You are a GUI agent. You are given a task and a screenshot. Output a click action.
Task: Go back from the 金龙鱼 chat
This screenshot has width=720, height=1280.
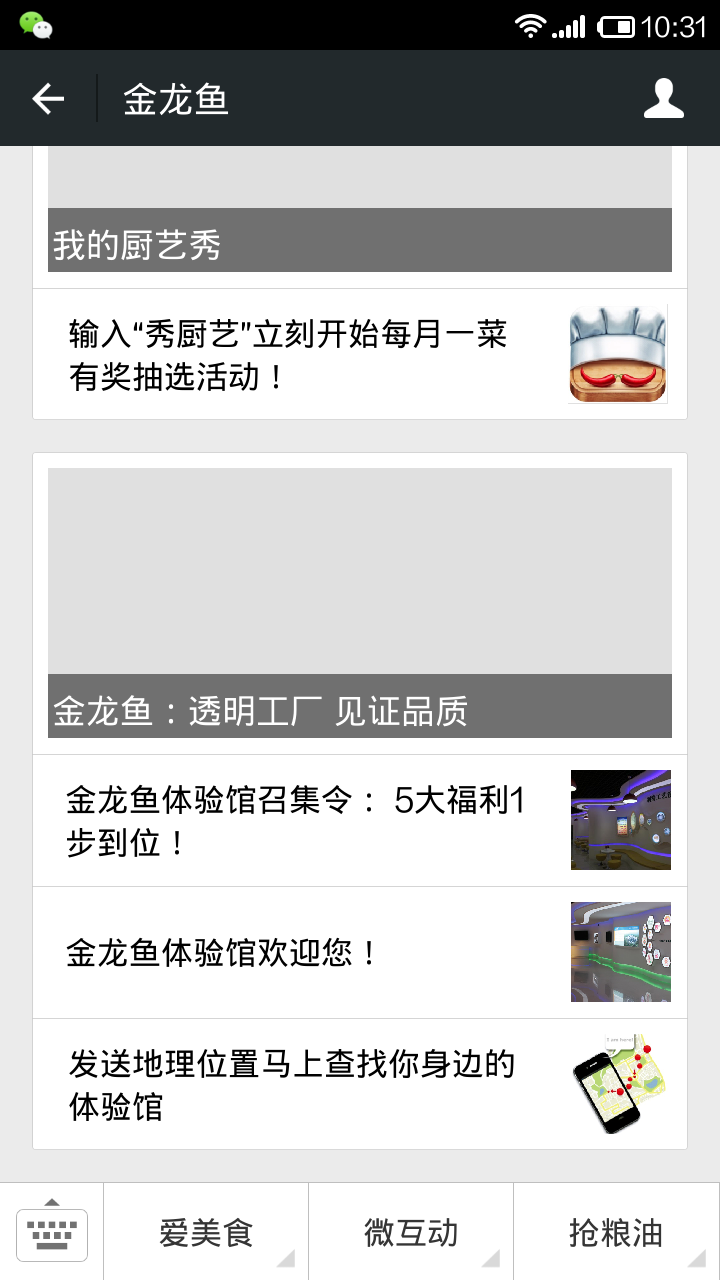(48, 98)
